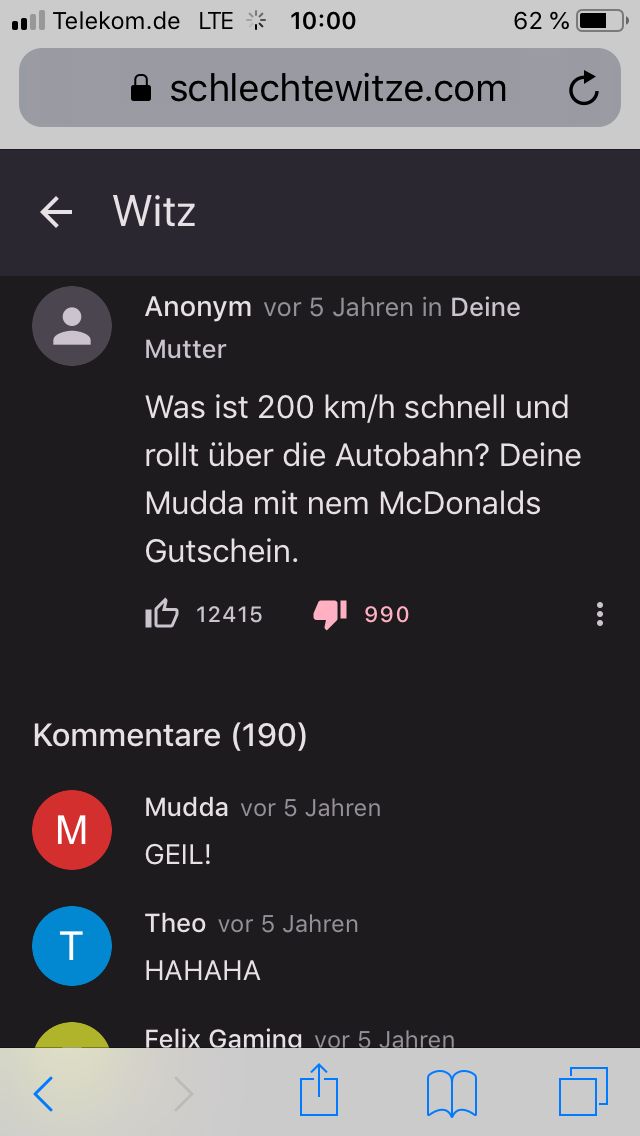This screenshot has height=1136, width=640.
Task: Show all open Safari tabs
Action: pyautogui.click(x=583, y=1092)
